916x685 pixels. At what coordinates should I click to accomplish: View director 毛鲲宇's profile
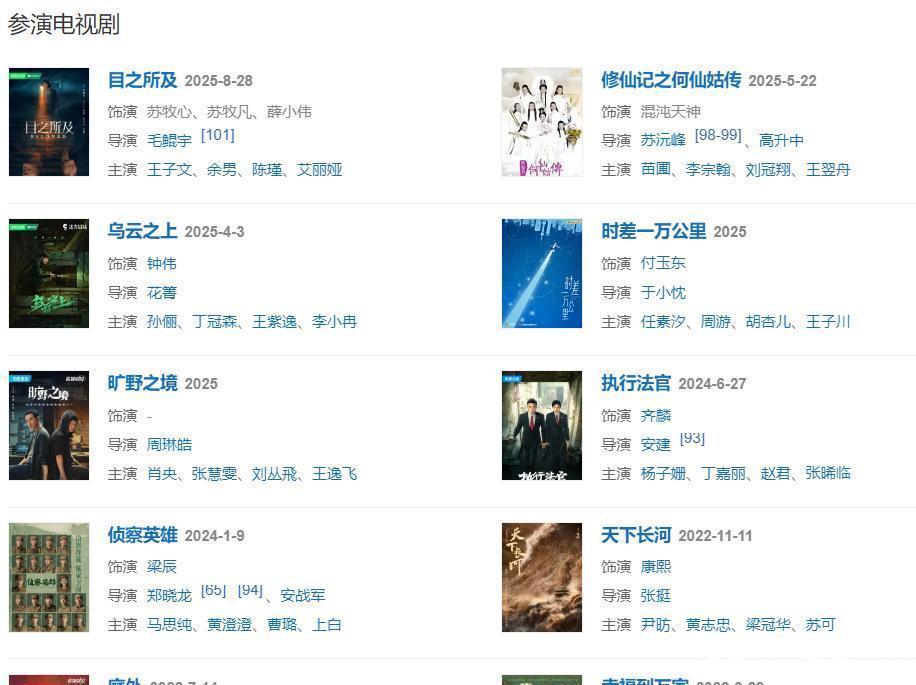[169, 141]
